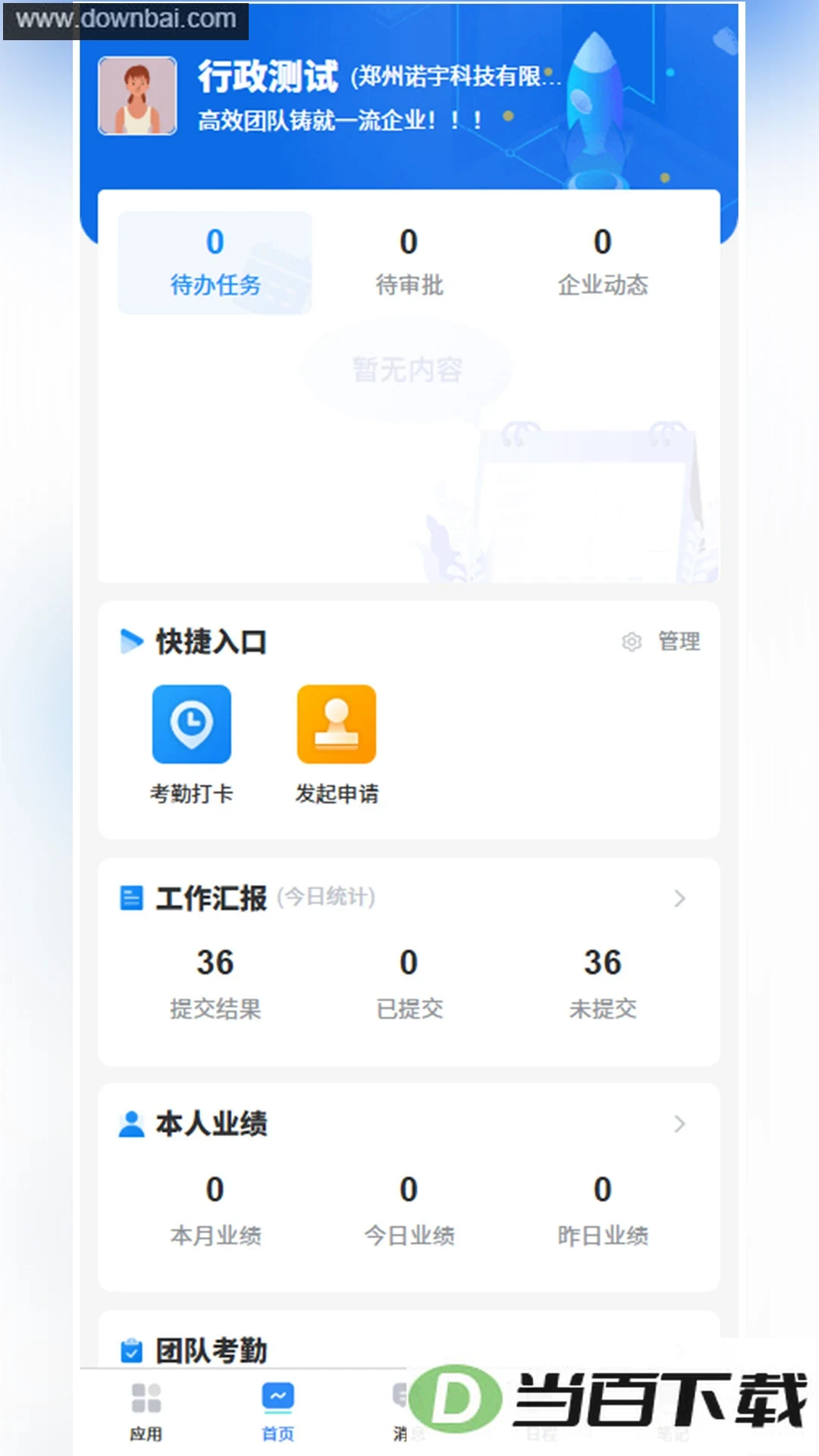This screenshot has width=819, height=1456.
Task: Expand the 工作汇报 section arrow
Action: pyautogui.click(x=679, y=899)
